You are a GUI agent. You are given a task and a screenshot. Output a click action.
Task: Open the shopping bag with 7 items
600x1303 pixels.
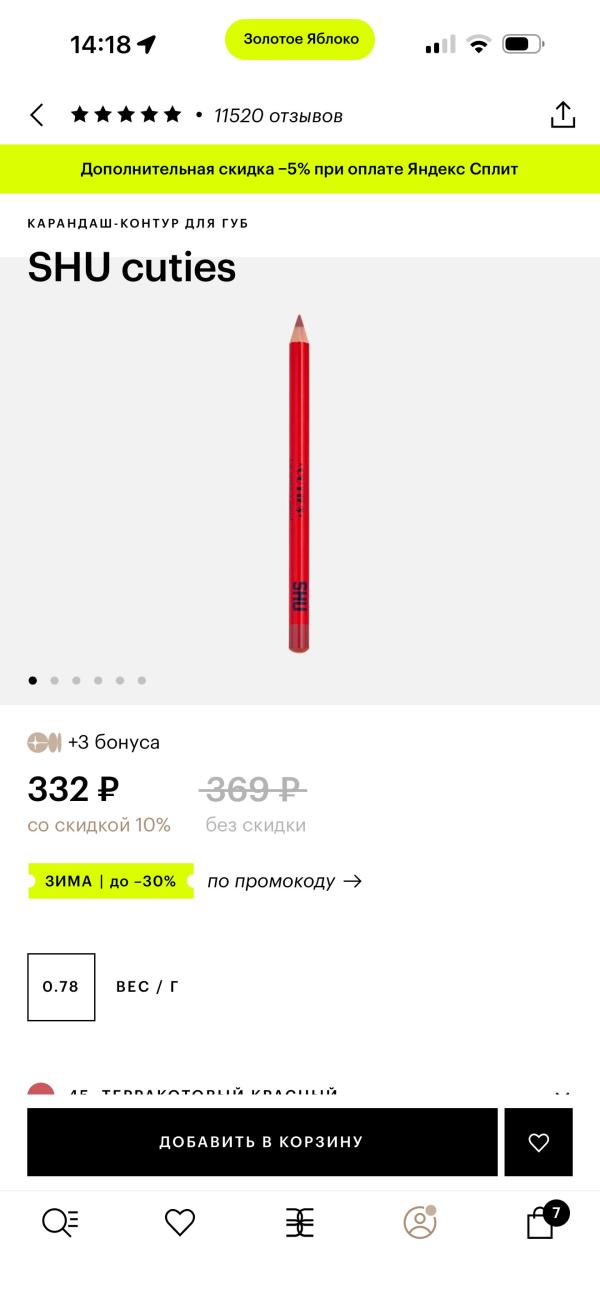[x=541, y=1222]
